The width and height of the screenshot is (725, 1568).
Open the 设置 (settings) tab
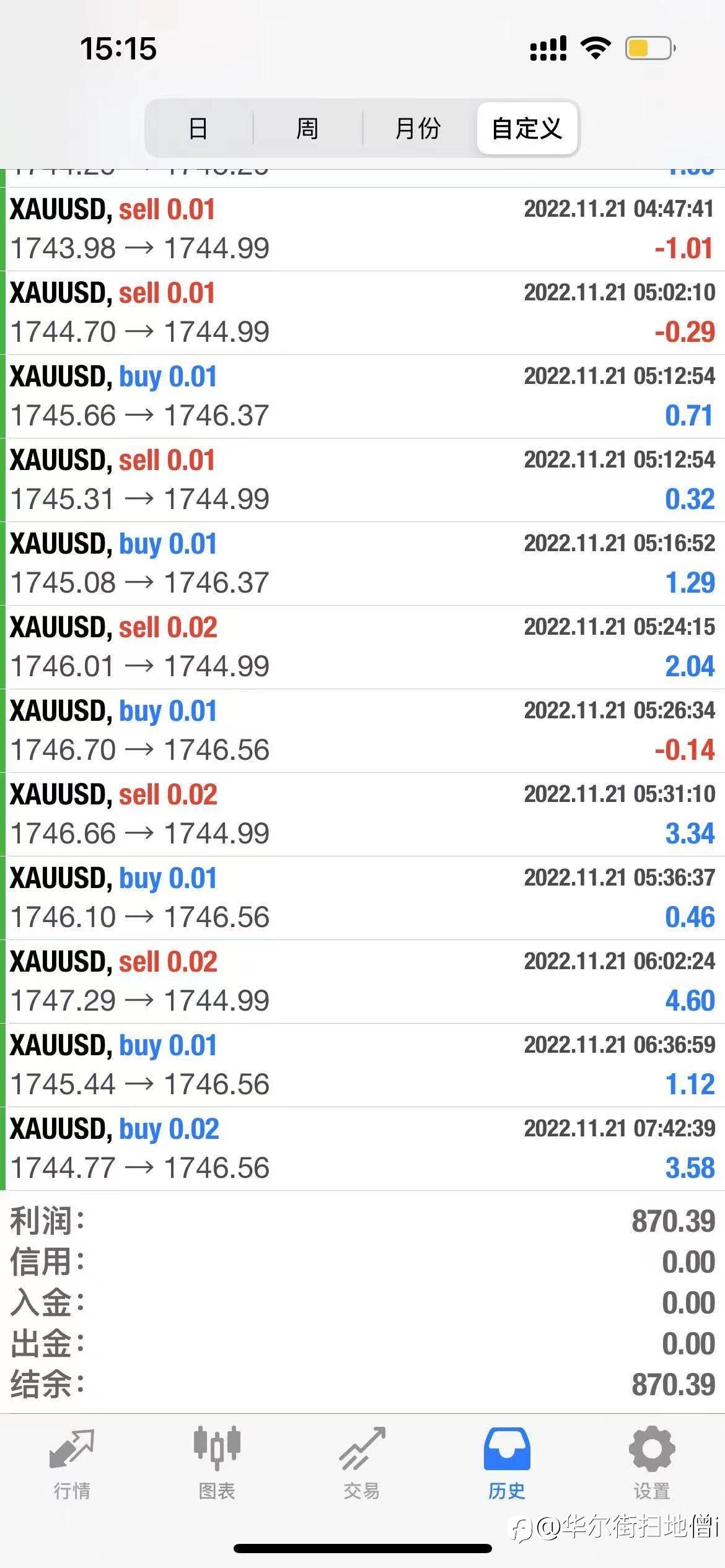[652, 1463]
